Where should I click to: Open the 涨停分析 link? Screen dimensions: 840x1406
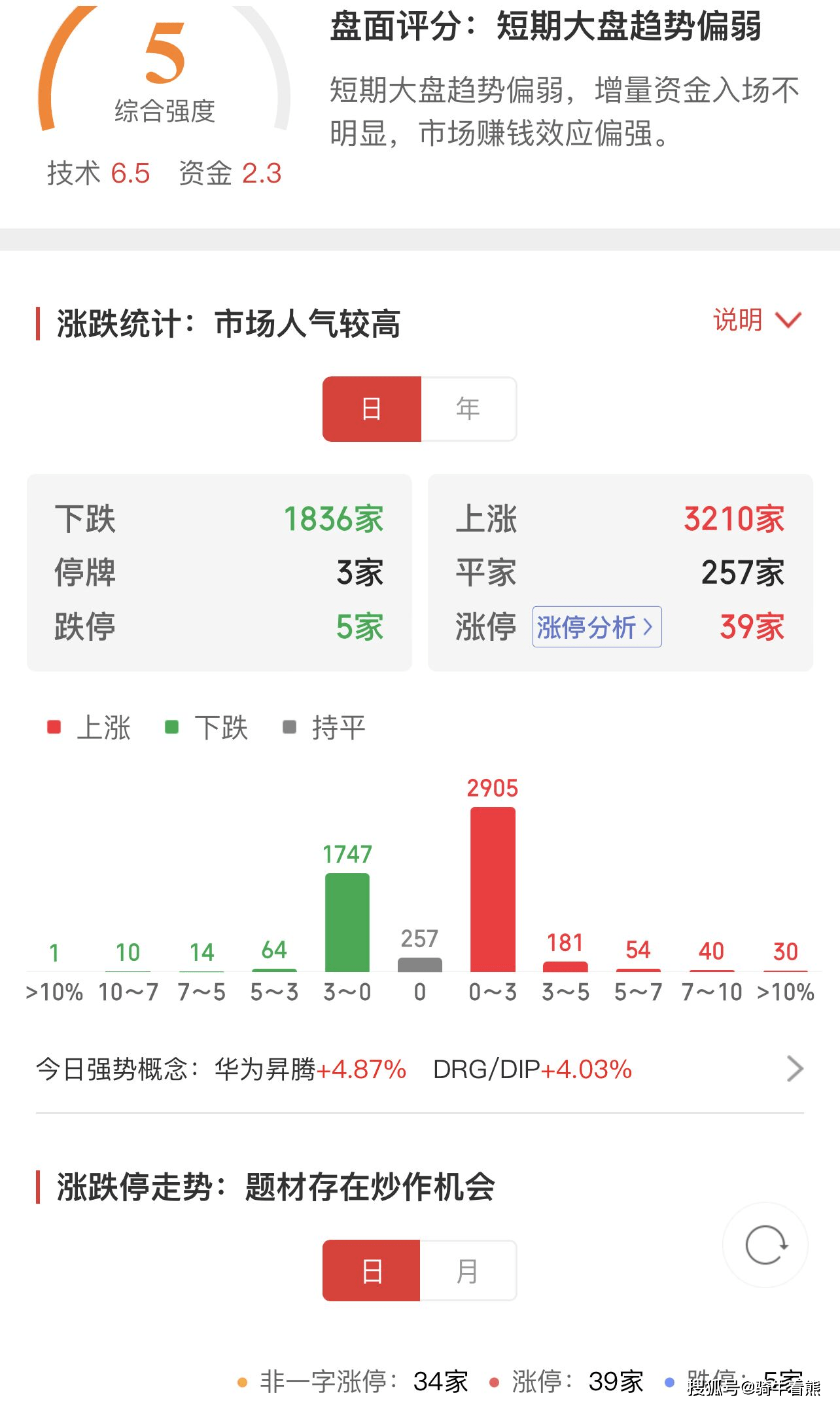pyautogui.click(x=597, y=627)
